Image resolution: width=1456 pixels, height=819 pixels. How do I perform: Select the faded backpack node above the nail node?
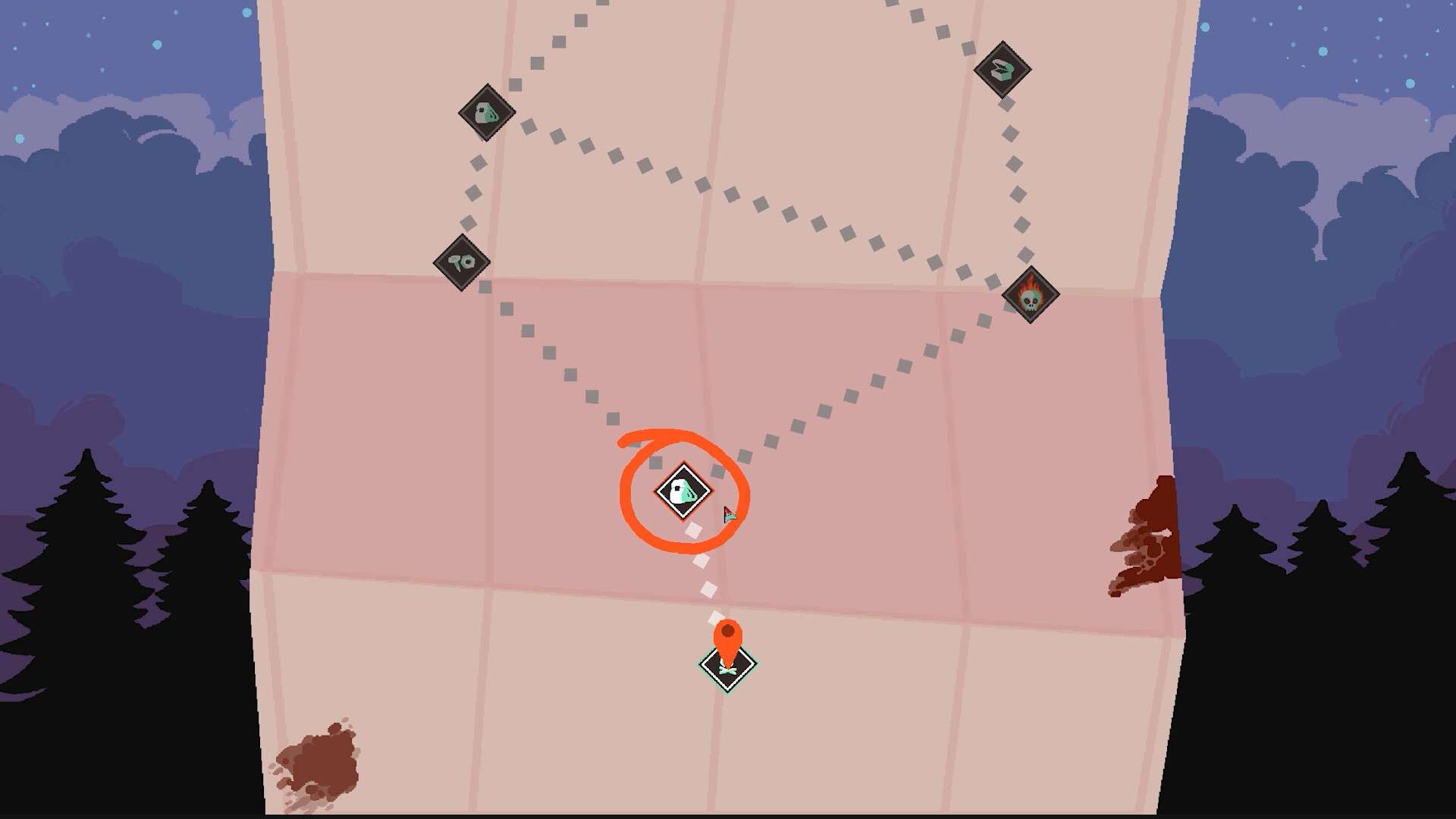[487, 113]
